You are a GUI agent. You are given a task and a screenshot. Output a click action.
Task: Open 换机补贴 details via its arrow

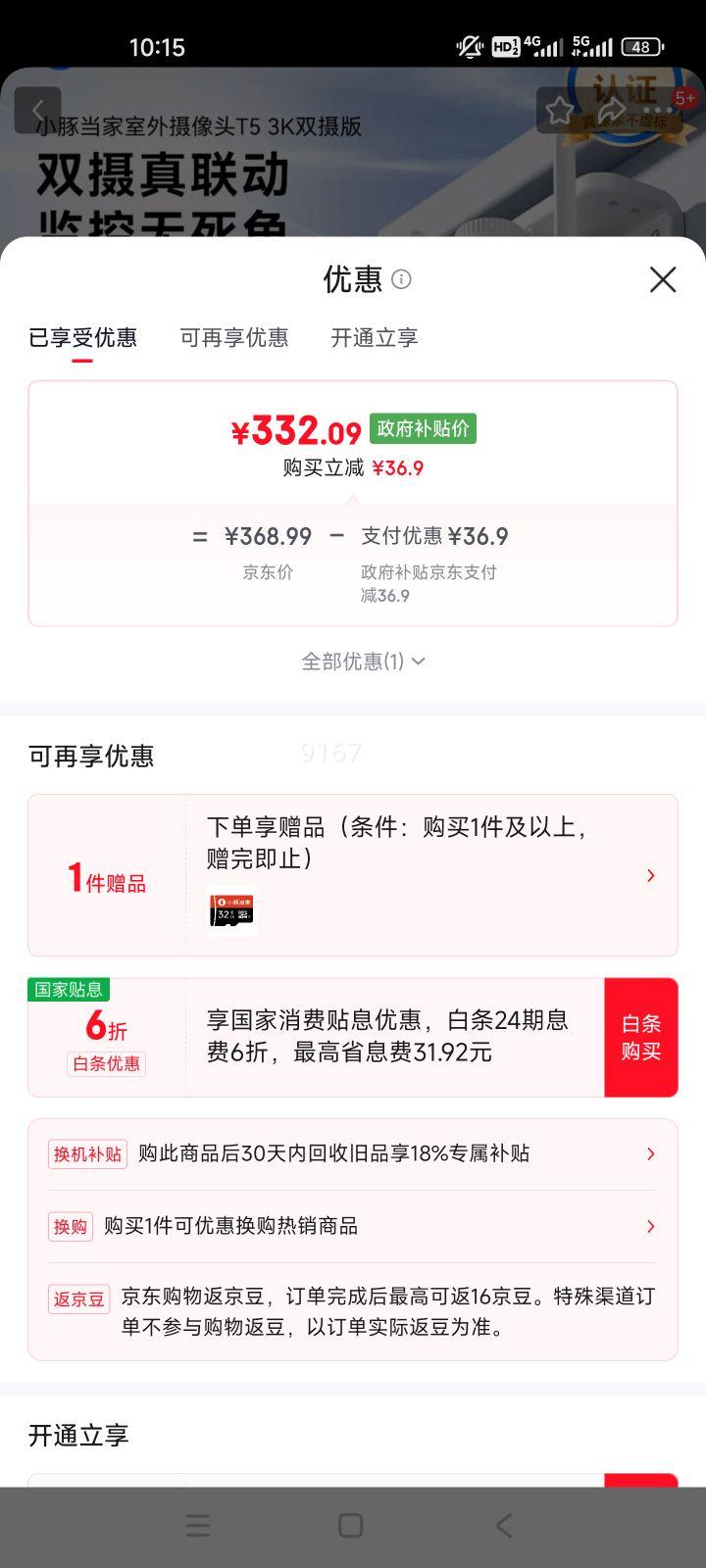pyautogui.click(x=650, y=1153)
